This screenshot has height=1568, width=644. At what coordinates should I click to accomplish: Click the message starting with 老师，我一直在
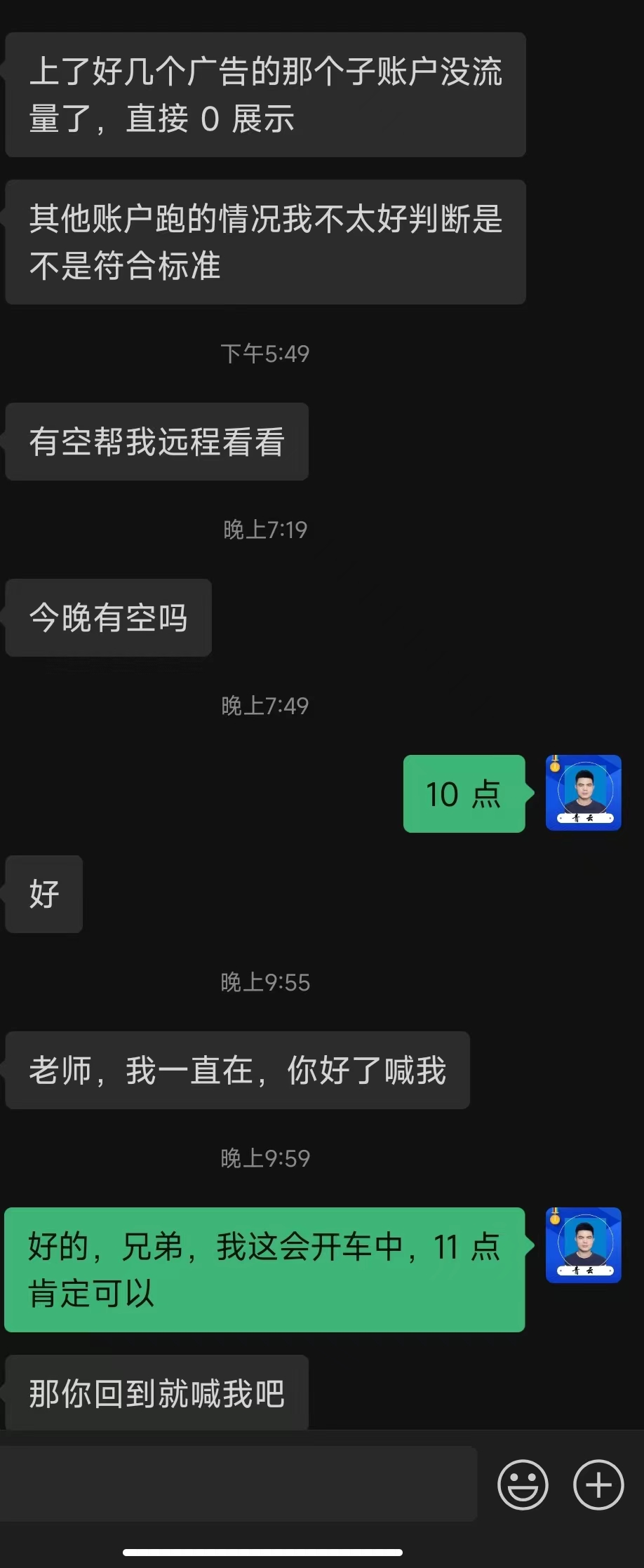coord(237,1069)
